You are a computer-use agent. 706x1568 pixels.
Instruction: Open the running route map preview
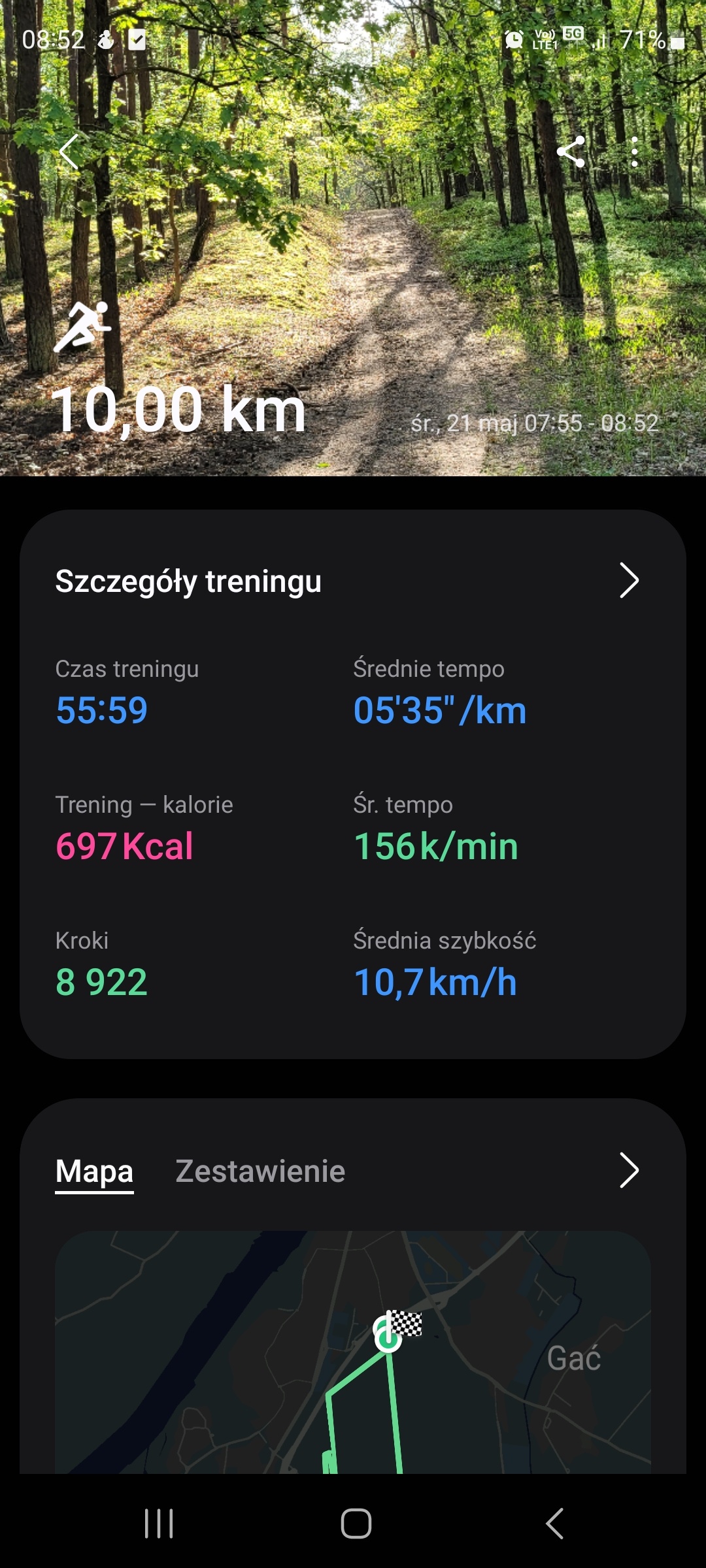353,1352
